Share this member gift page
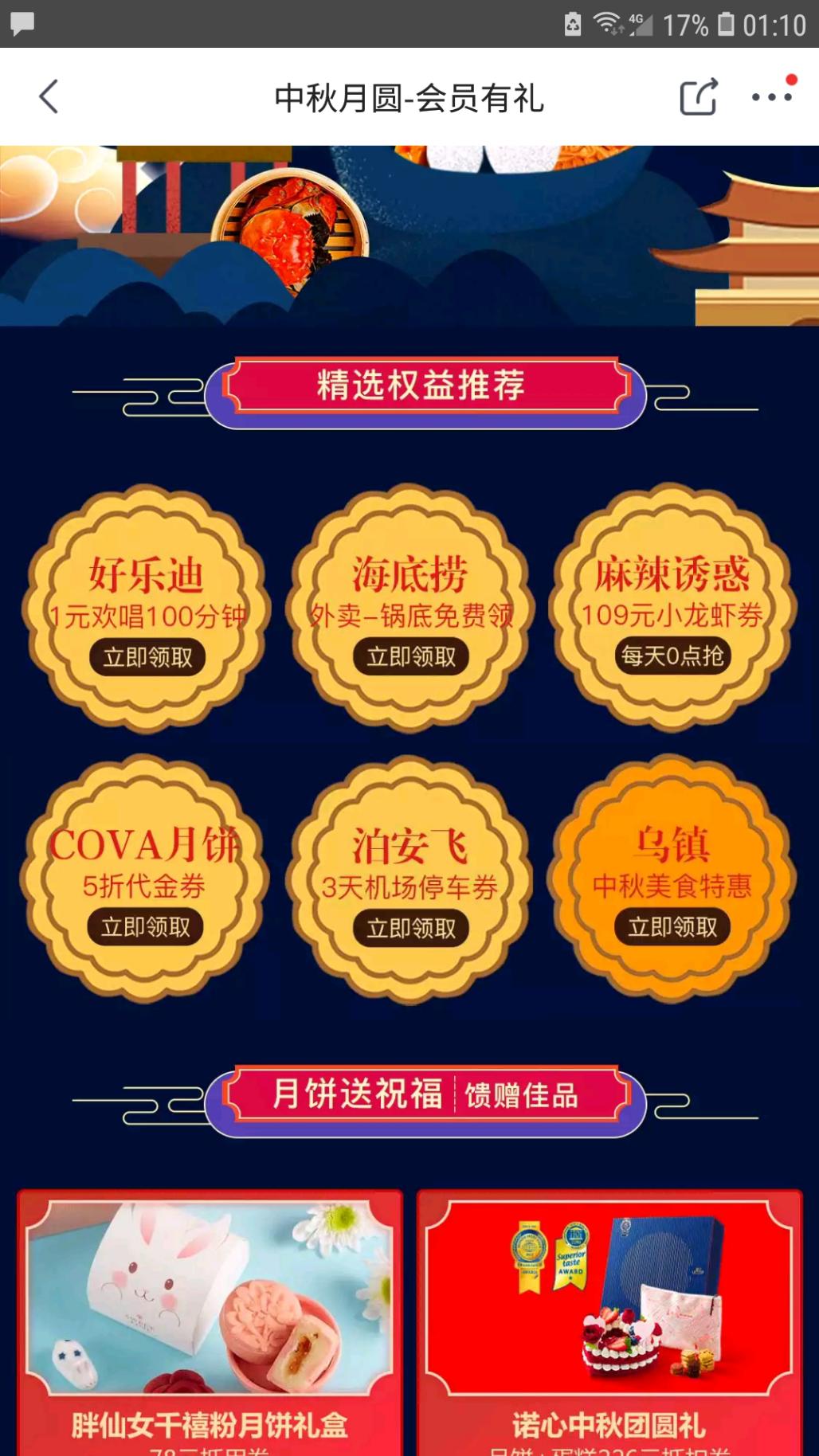This screenshot has width=819, height=1456. pyautogui.click(x=698, y=97)
